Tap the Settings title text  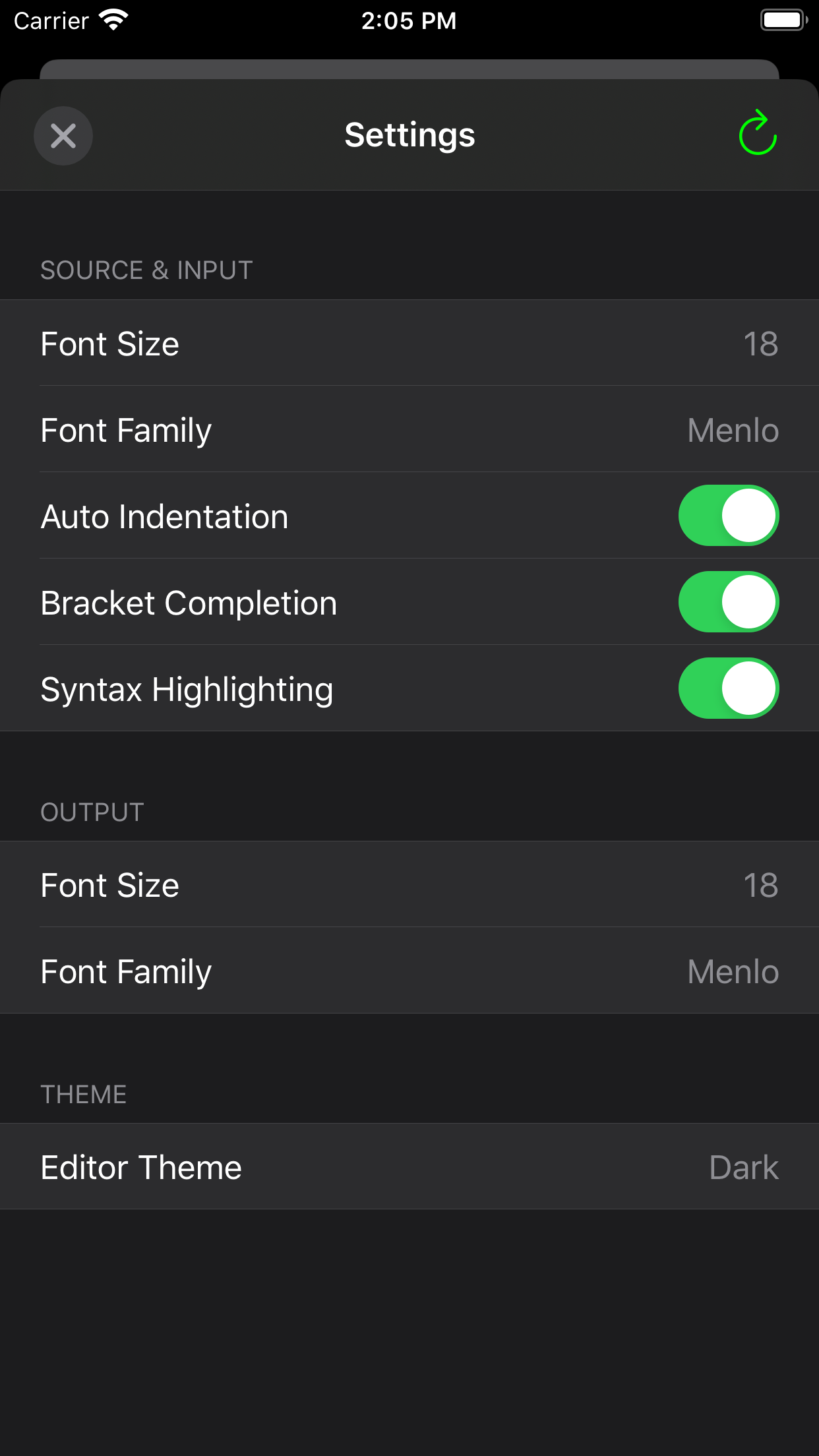(x=409, y=135)
